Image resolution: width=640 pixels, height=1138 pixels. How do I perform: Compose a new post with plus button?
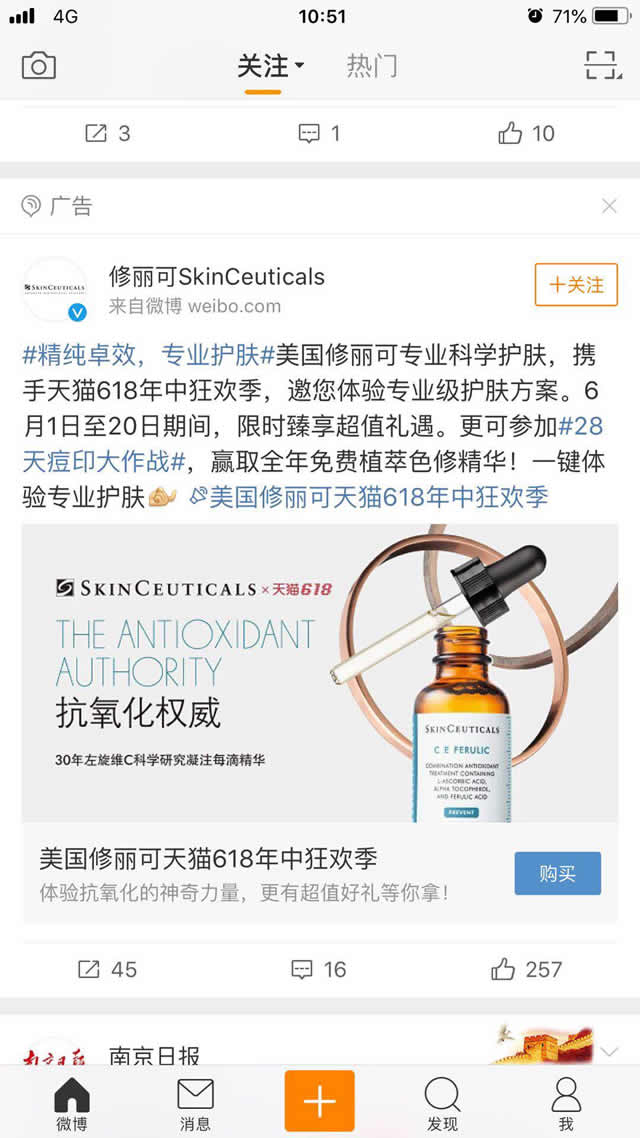tap(319, 1101)
